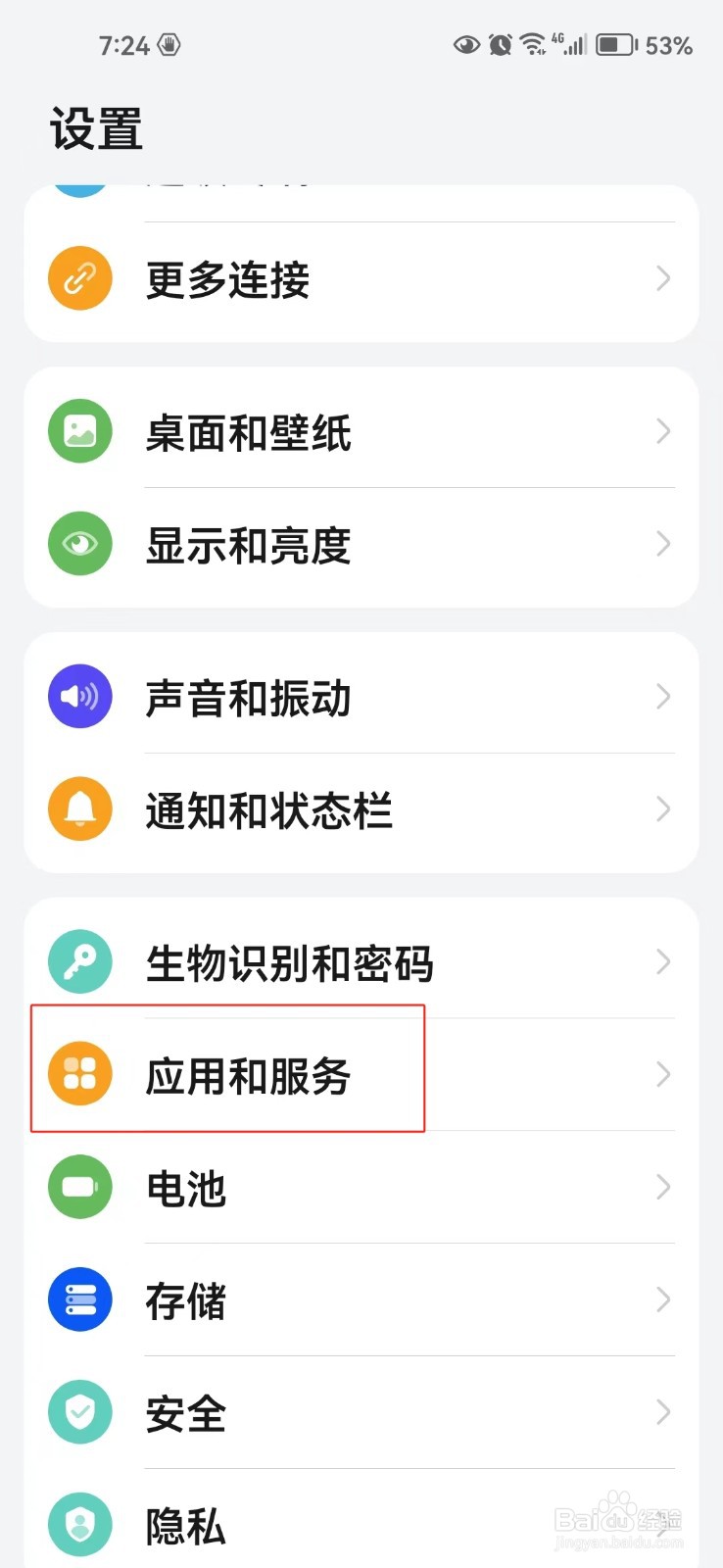Click the 桌面和壁纸 wallpaper icon
This screenshot has height=1568, width=723.
[x=80, y=431]
